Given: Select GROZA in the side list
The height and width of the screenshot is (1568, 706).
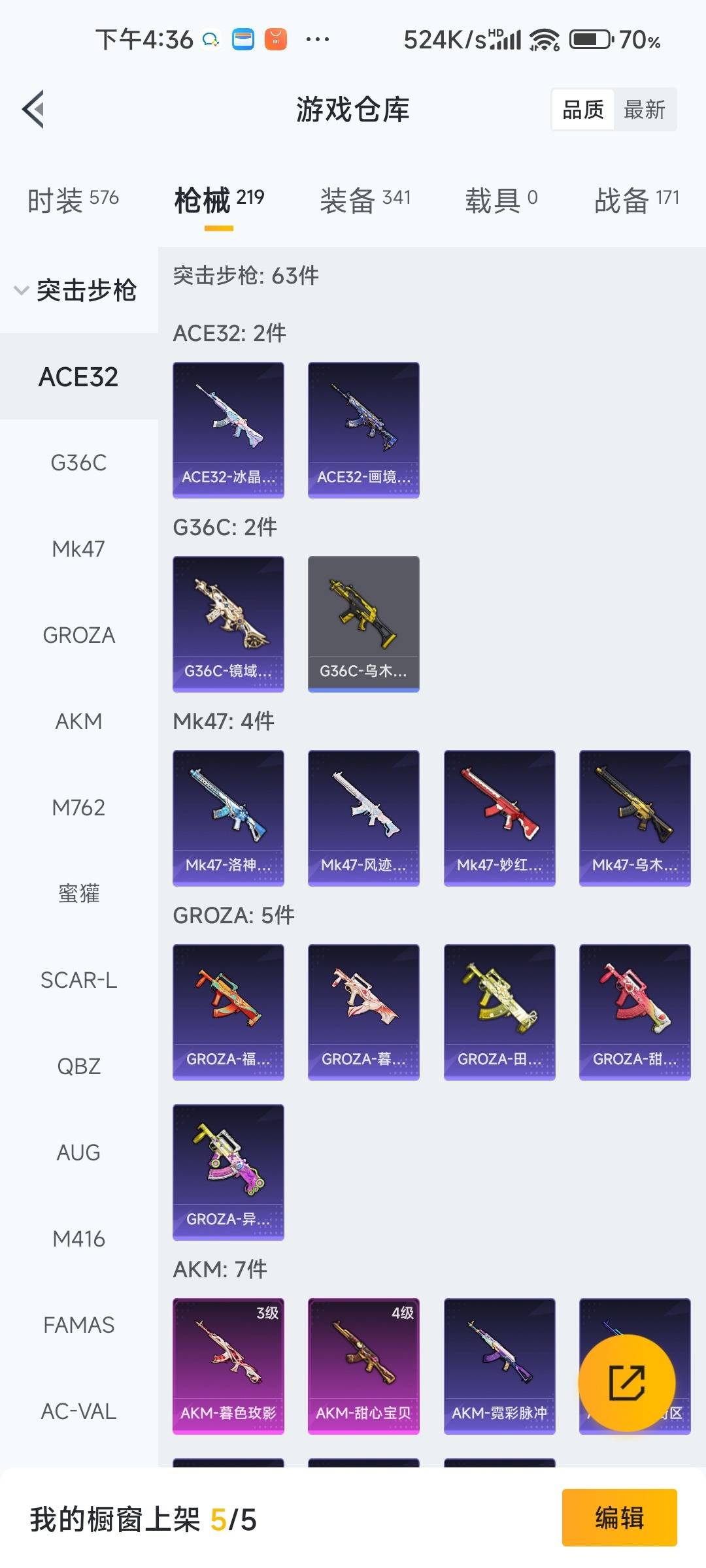Looking at the screenshot, I should (x=78, y=635).
